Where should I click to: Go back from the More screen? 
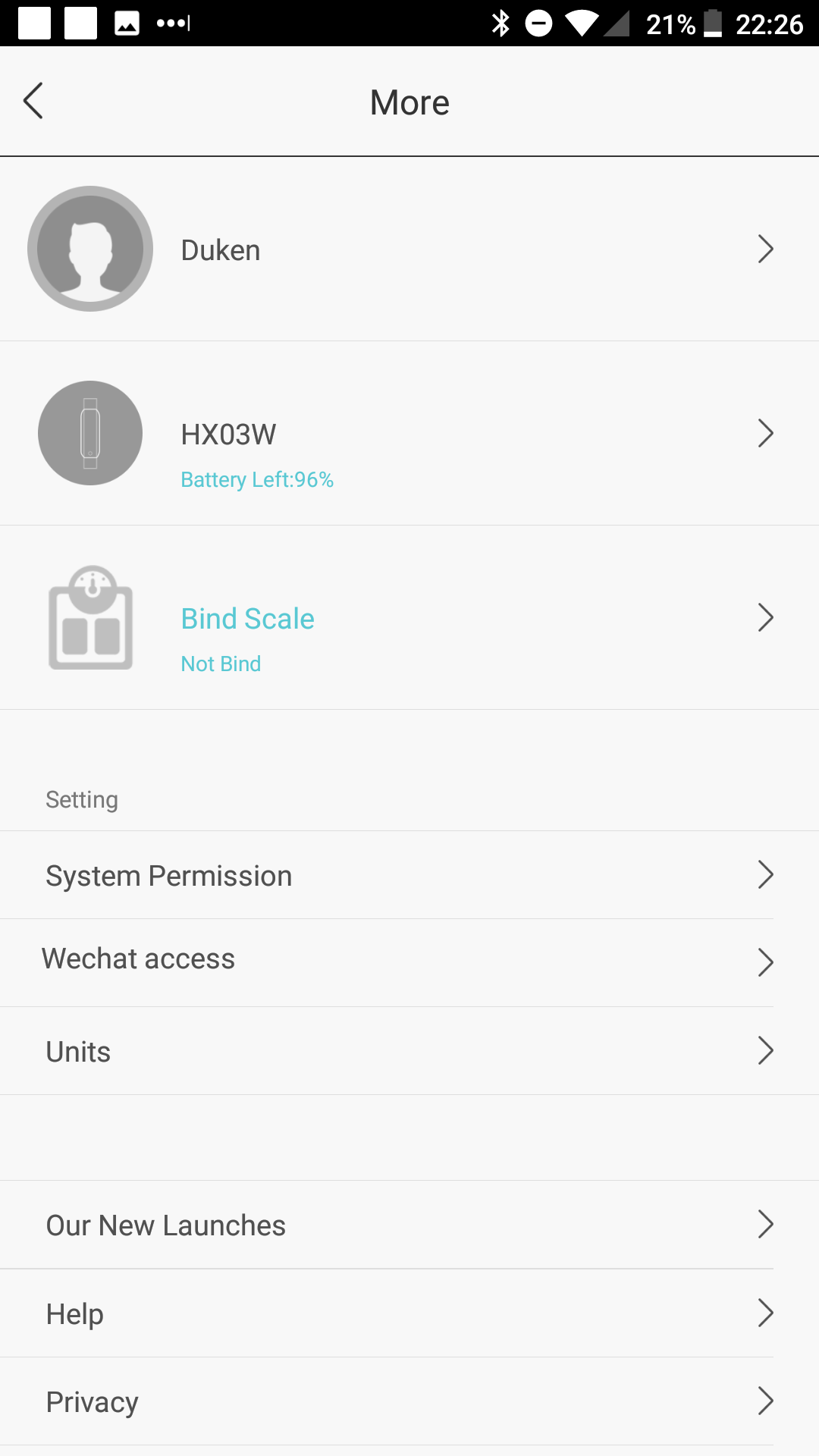(33, 101)
